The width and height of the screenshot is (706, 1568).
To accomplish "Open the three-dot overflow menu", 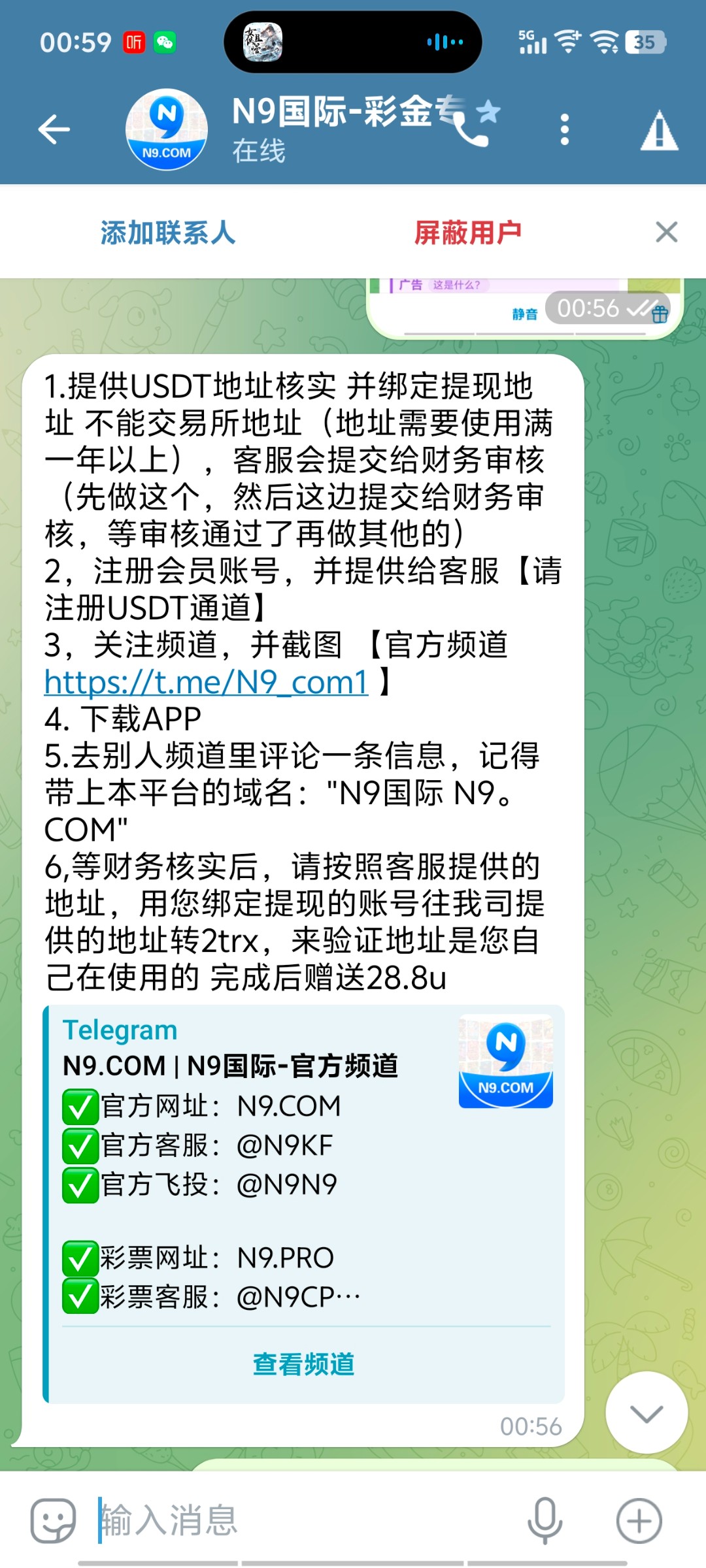I will 565,129.
